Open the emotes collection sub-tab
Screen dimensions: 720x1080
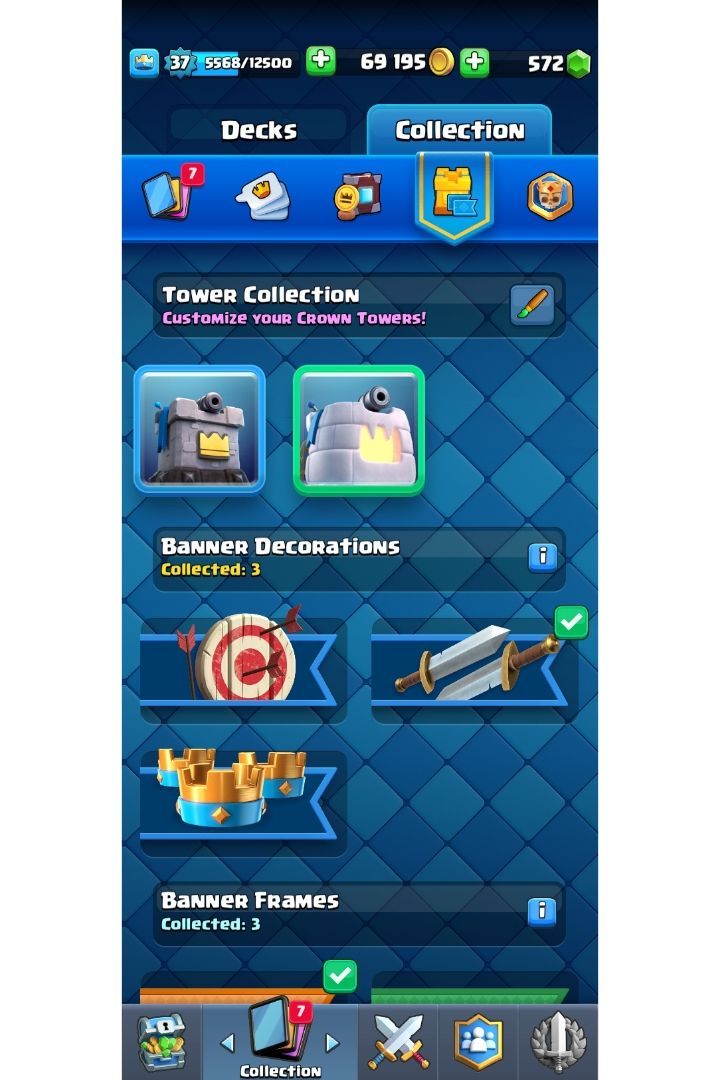tap(262, 196)
